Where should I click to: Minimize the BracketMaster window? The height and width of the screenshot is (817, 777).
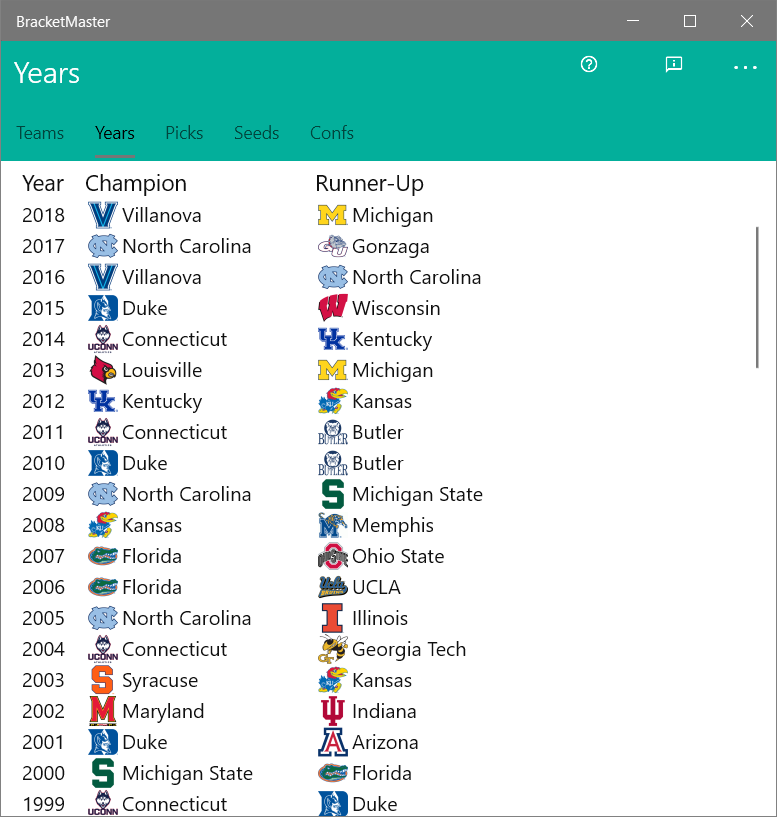click(632, 21)
